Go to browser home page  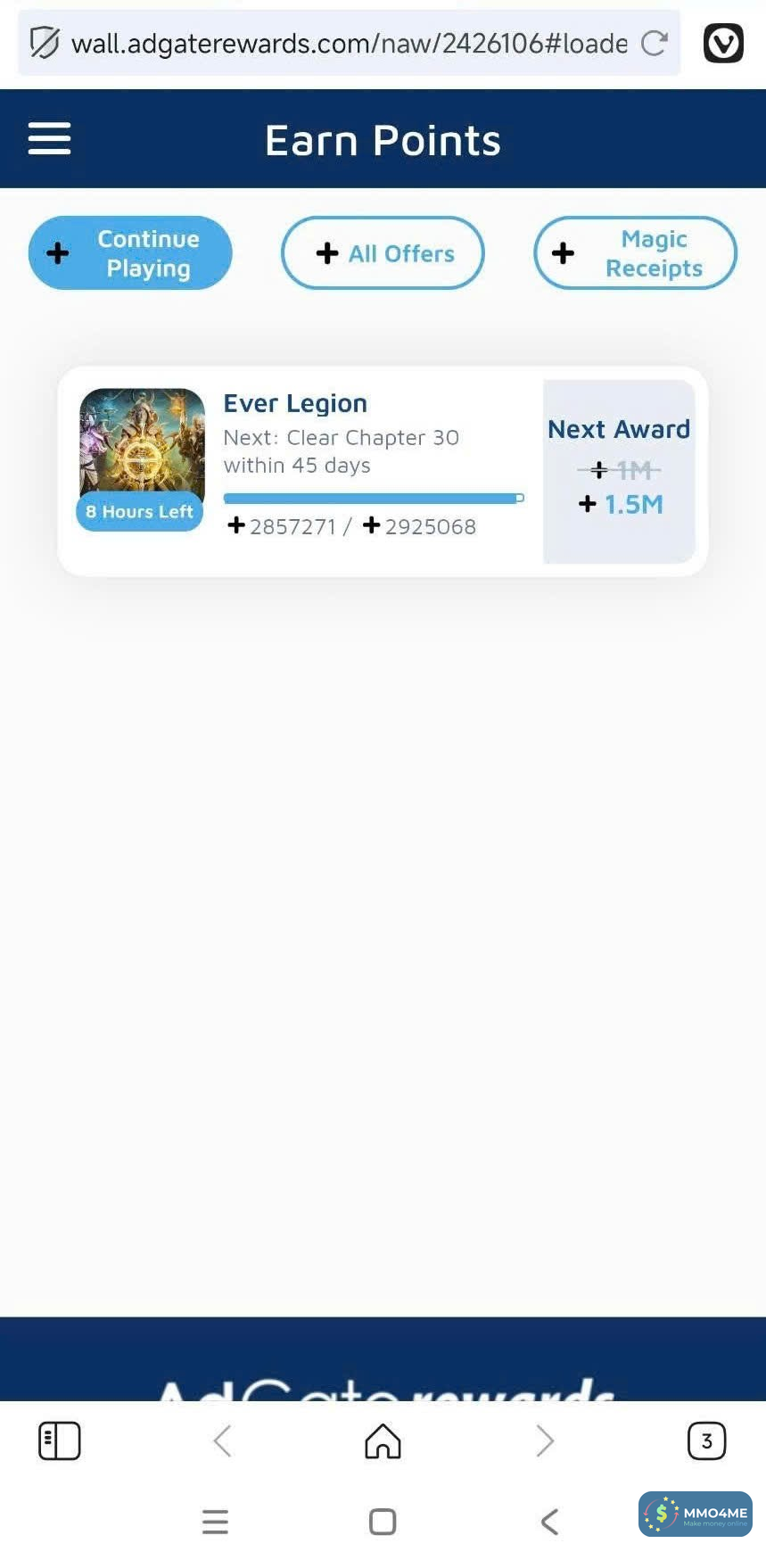coord(383,1440)
